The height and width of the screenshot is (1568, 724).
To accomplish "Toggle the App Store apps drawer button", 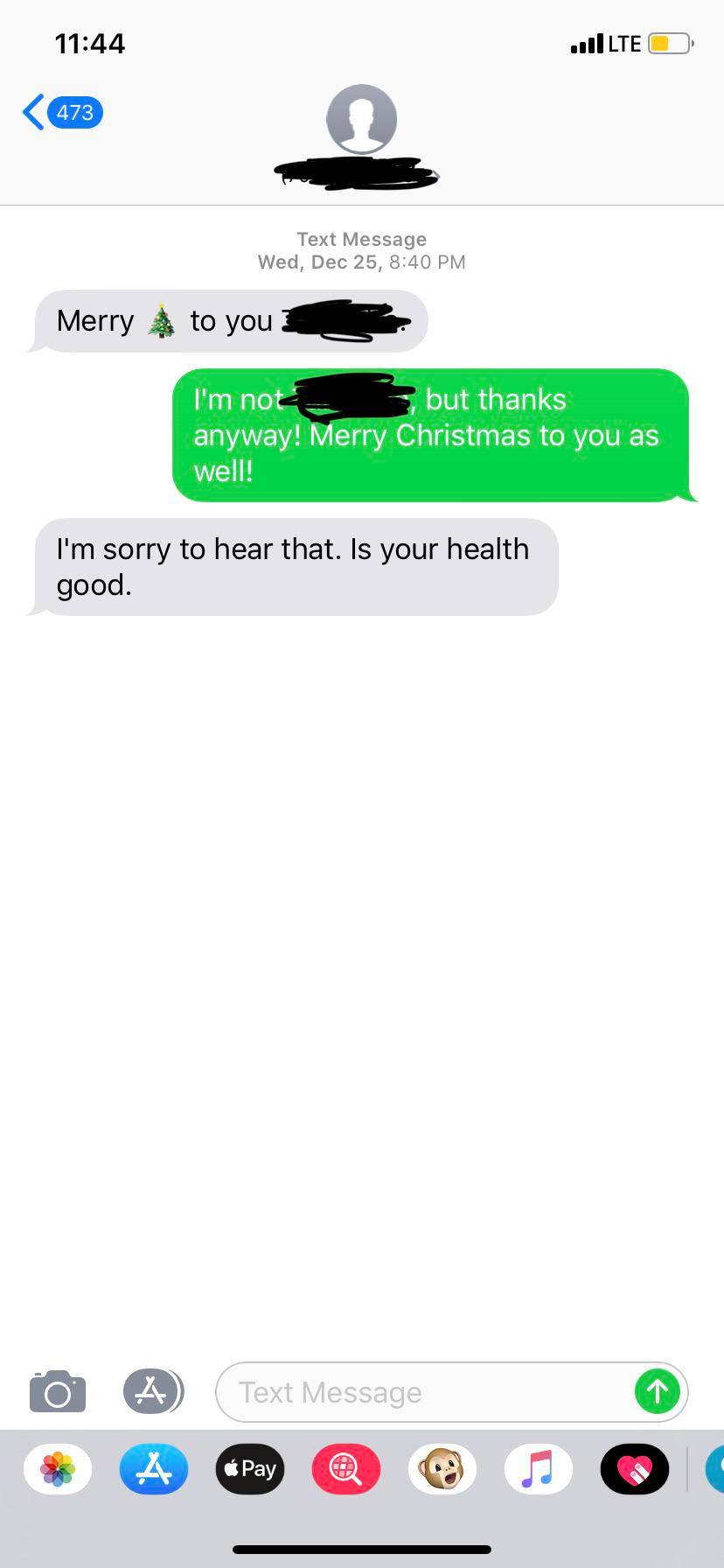I will (152, 1391).
